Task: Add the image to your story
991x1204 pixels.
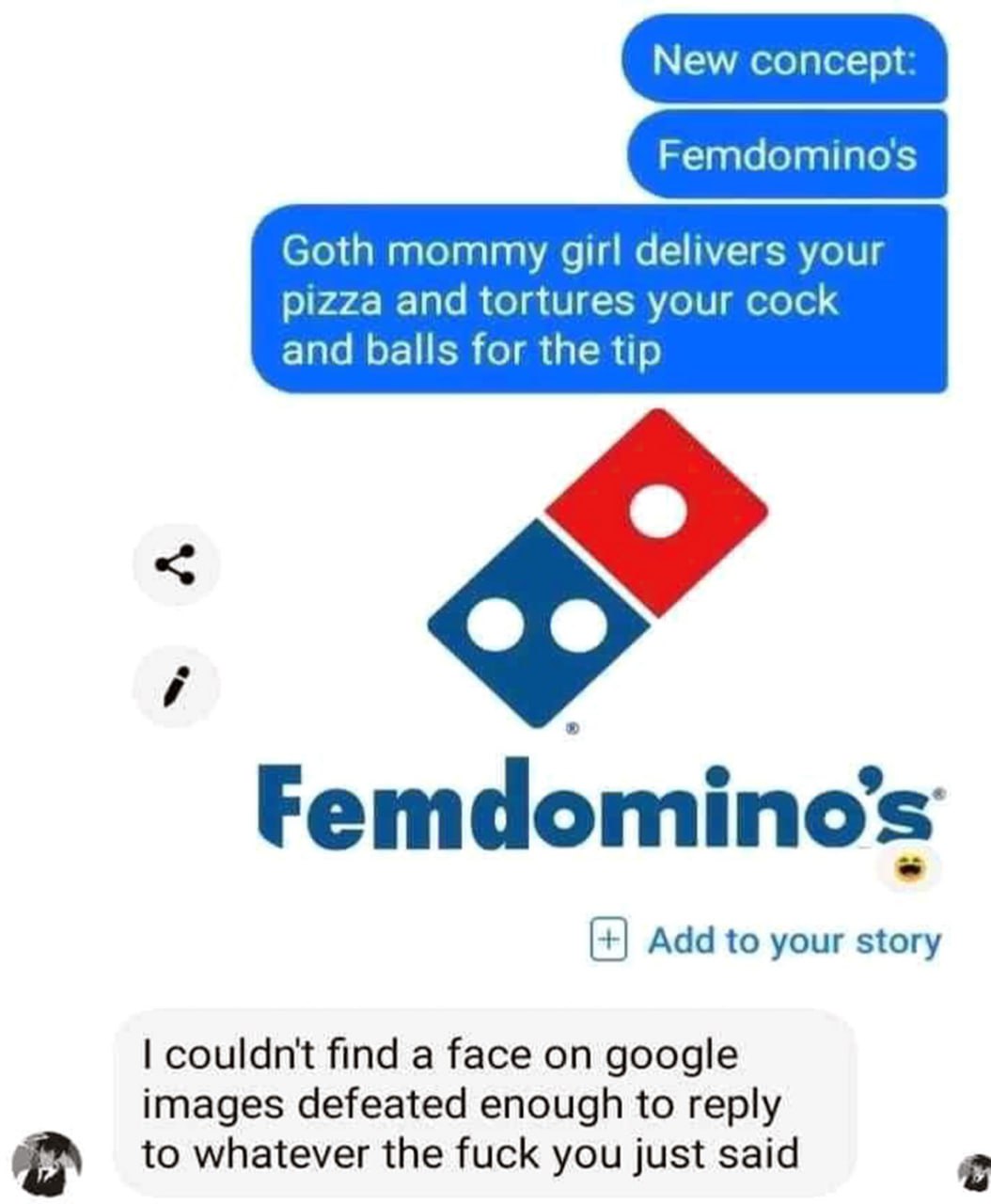Action: point(765,940)
